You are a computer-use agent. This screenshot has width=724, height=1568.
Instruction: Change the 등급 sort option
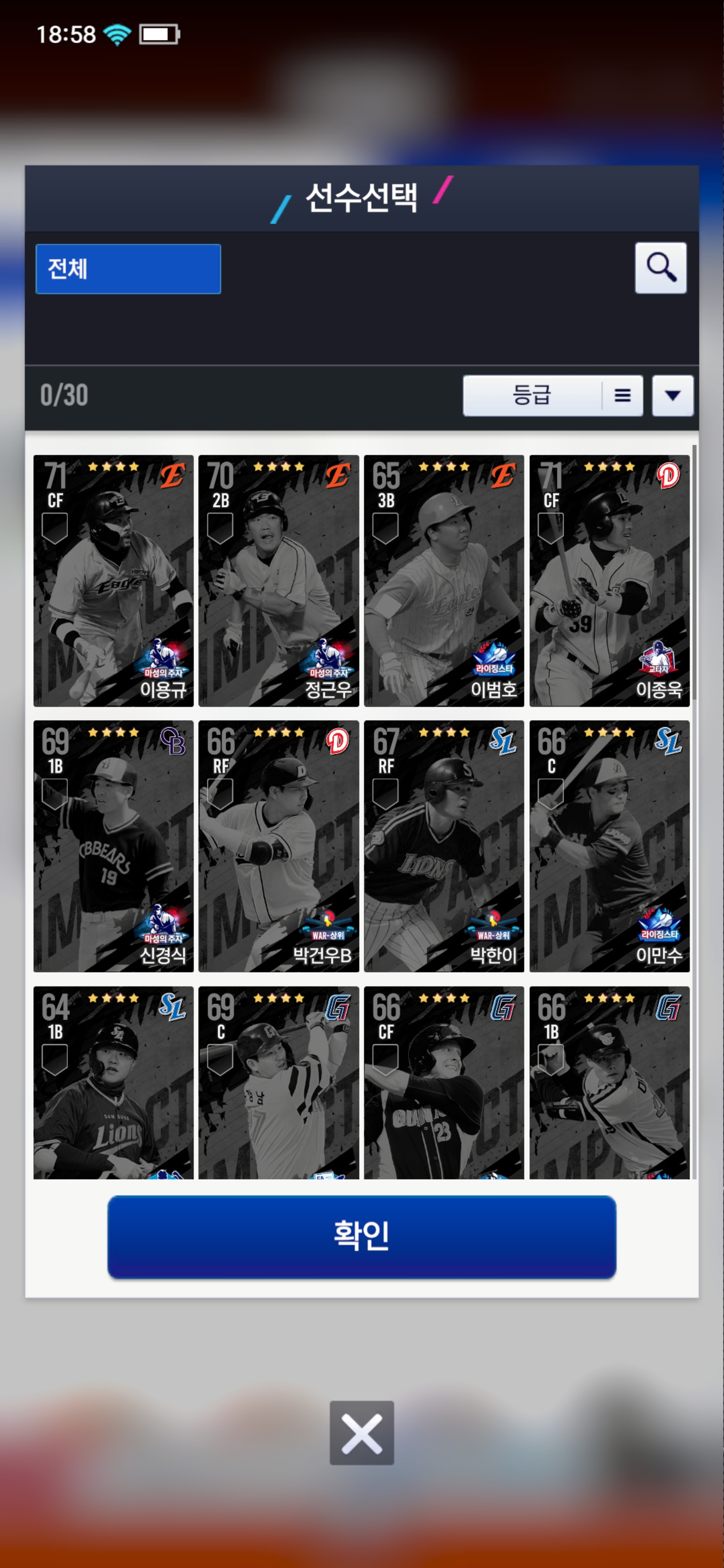(552, 396)
